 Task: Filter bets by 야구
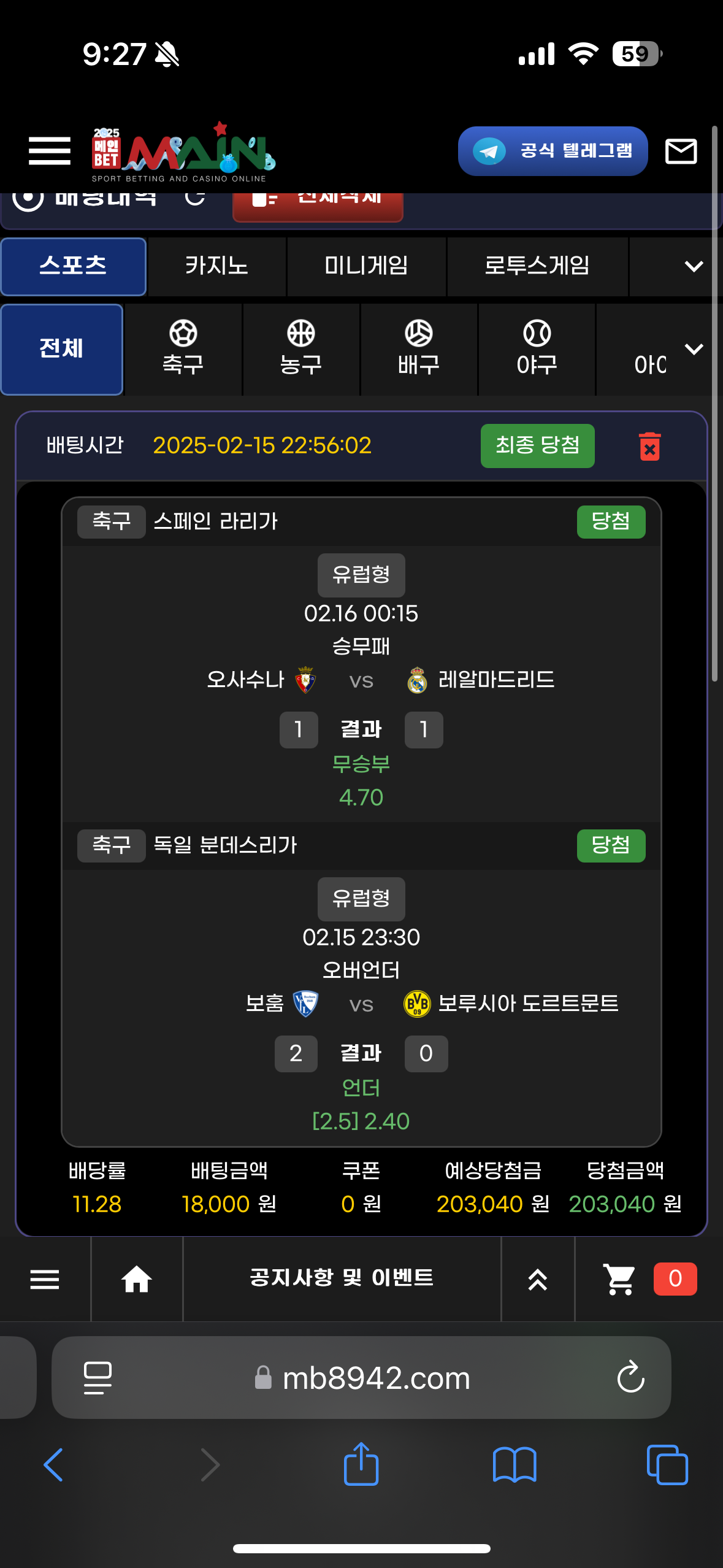(x=537, y=349)
